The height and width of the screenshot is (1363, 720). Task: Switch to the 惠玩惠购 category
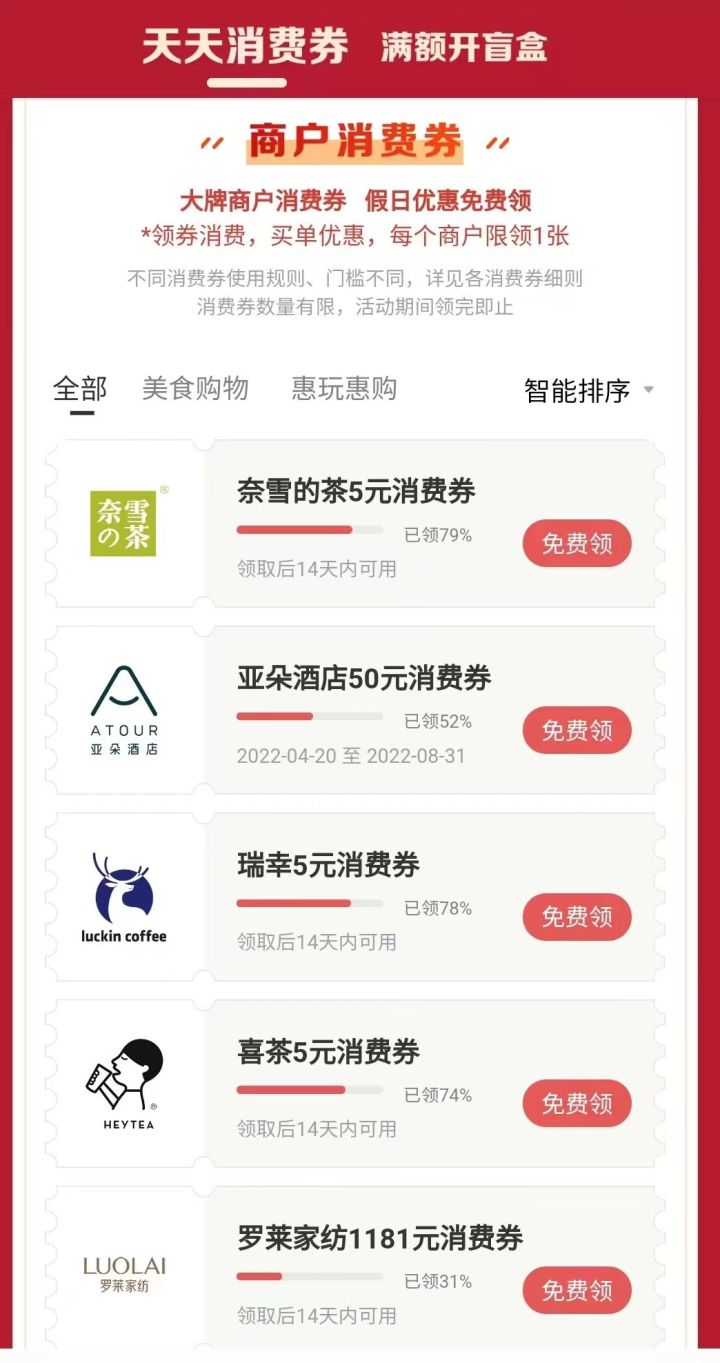pos(344,388)
